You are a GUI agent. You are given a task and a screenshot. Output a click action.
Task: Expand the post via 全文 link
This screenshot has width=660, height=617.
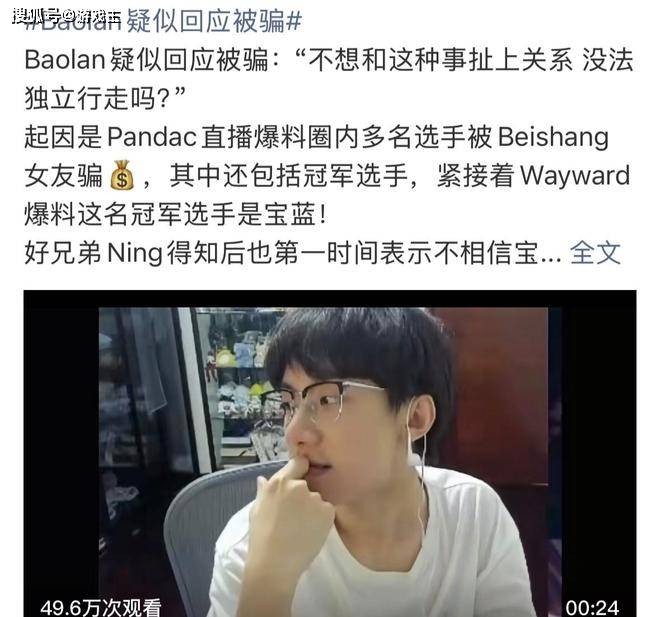click(x=595, y=253)
